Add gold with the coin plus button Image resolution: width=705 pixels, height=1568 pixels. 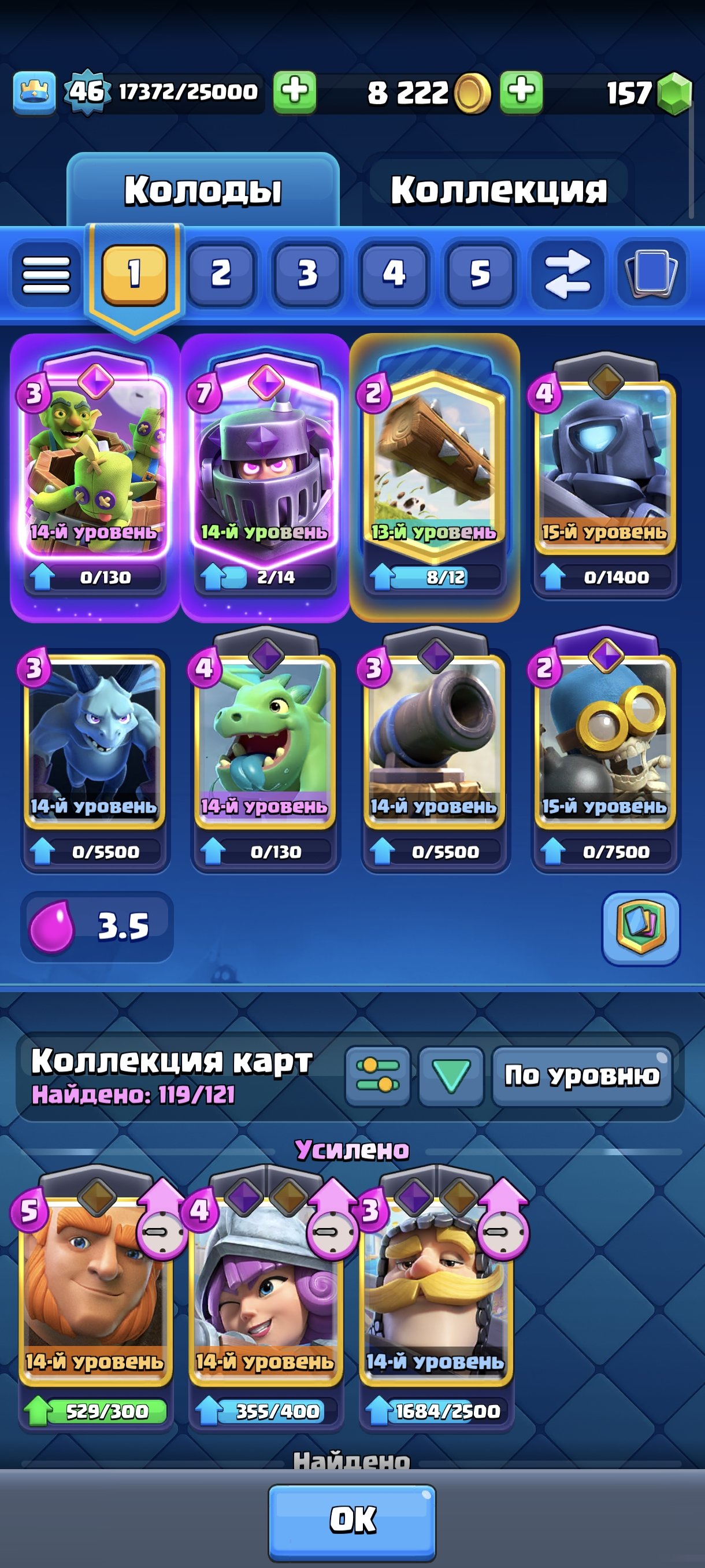click(x=521, y=92)
